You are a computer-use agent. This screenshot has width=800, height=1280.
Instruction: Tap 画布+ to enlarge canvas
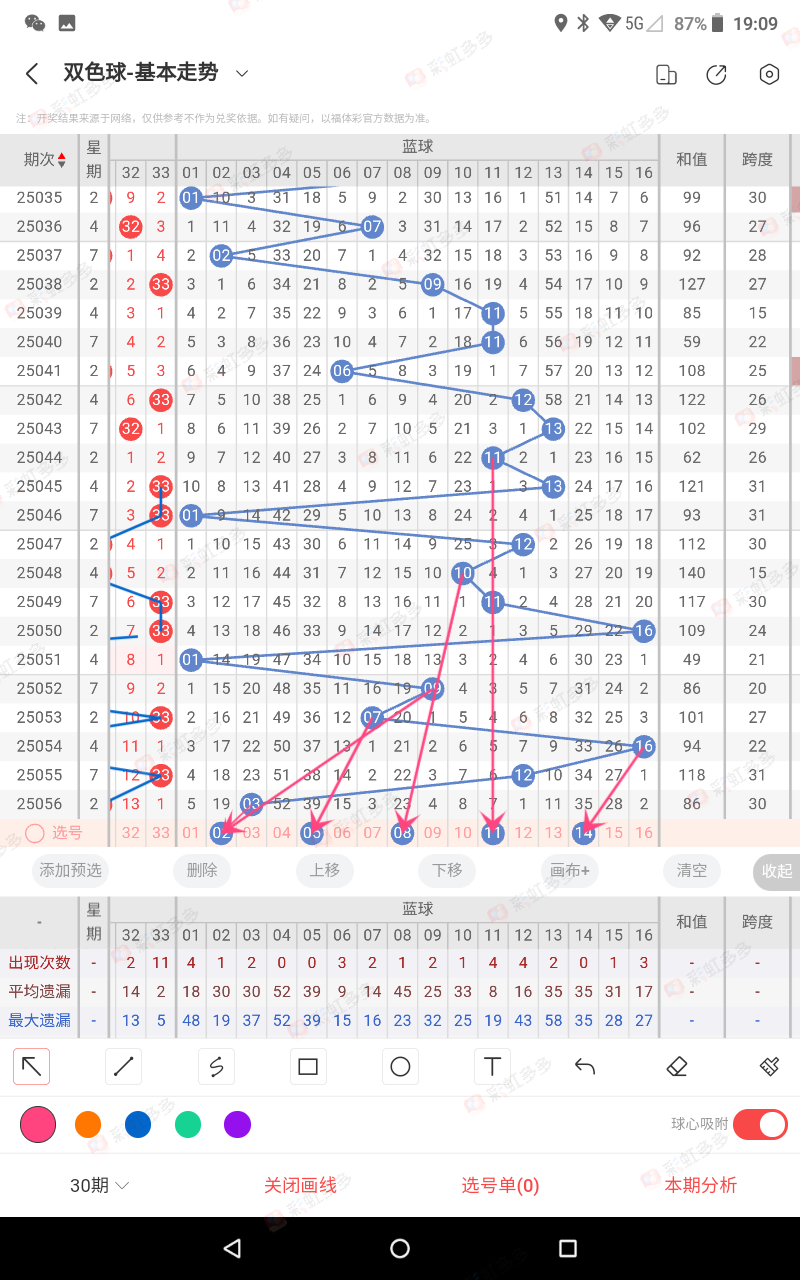point(569,870)
